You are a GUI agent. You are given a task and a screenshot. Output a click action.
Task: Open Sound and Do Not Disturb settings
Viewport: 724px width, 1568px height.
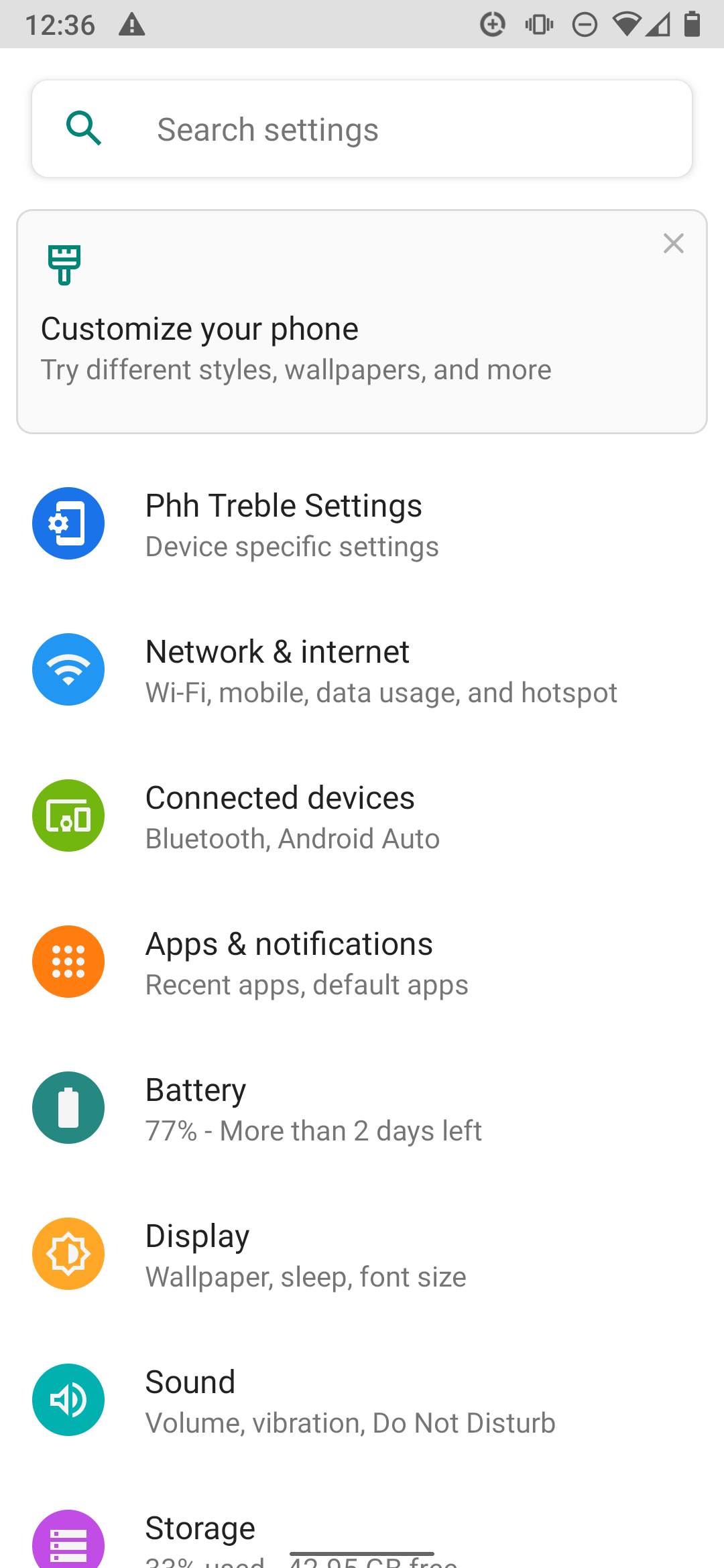[362, 1400]
